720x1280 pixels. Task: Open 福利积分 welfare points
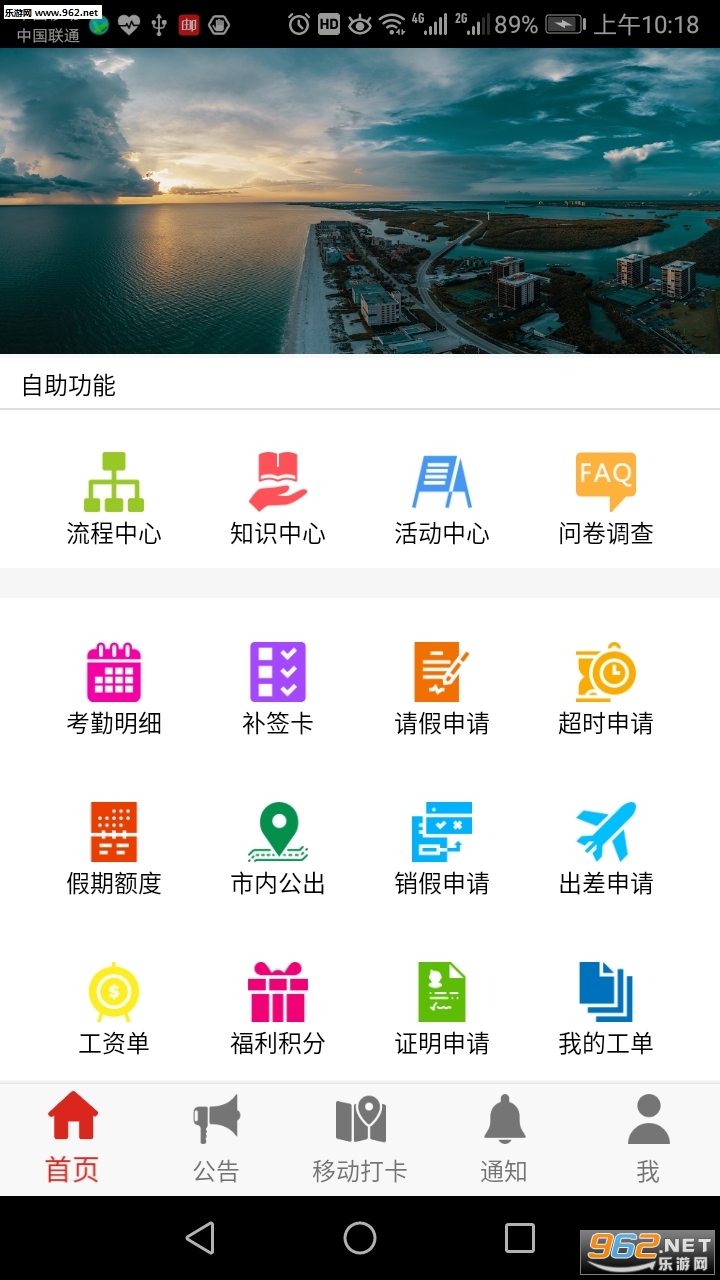[278, 1008]
